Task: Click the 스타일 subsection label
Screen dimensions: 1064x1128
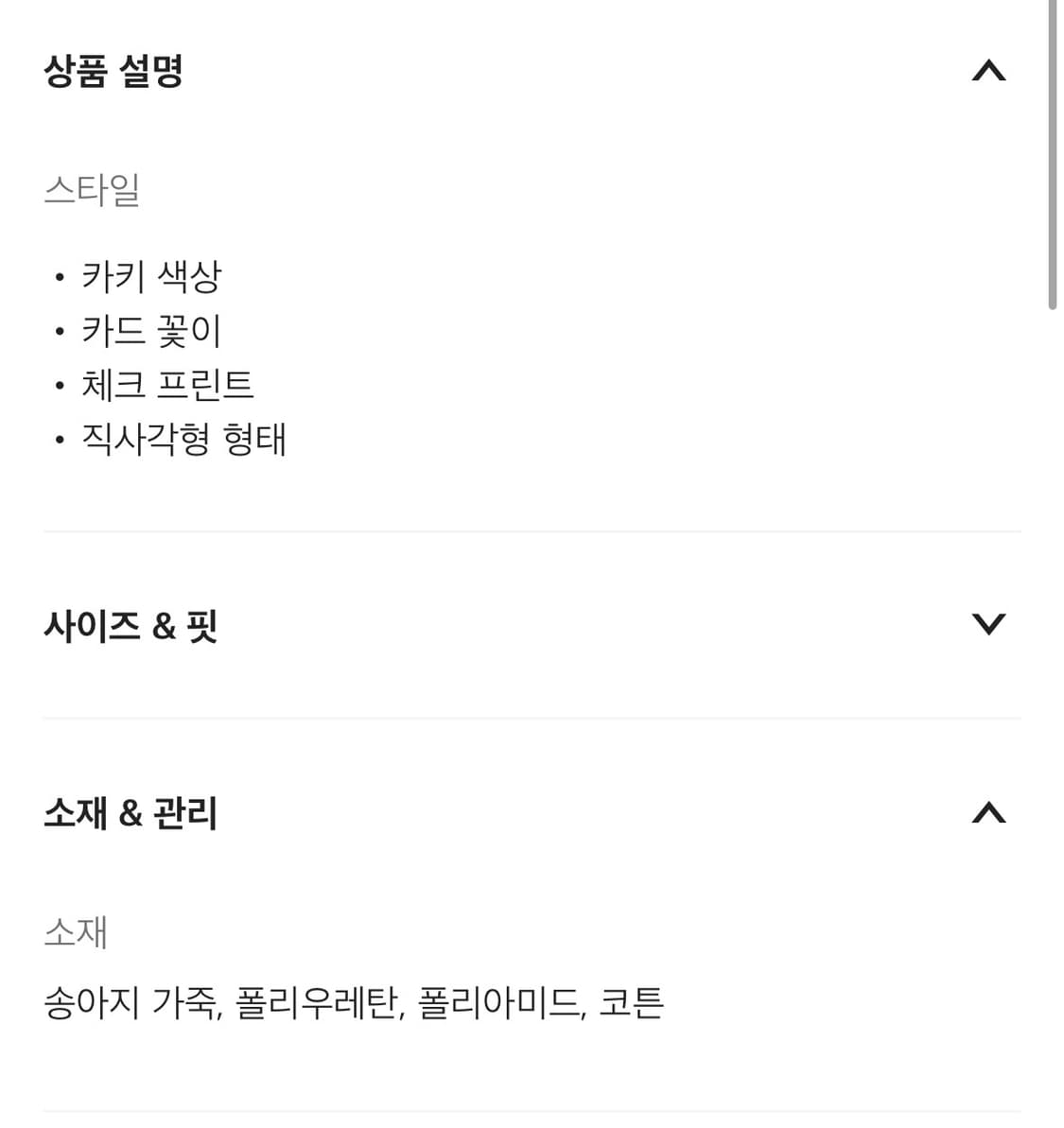Action: [x=93, y=192]
